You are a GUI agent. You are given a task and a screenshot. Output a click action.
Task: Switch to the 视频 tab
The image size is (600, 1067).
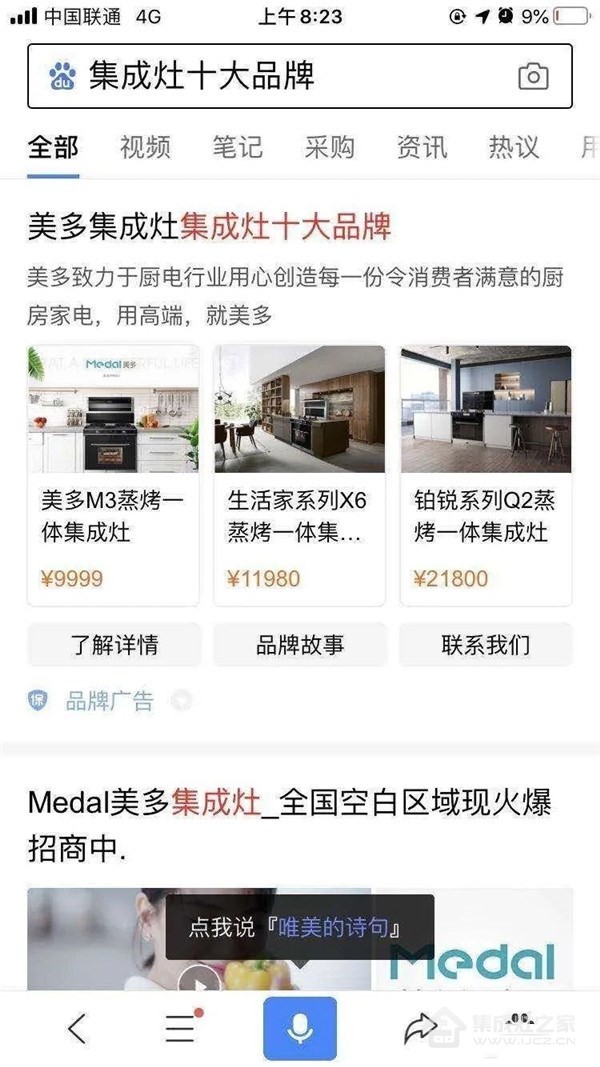(145, 147)
